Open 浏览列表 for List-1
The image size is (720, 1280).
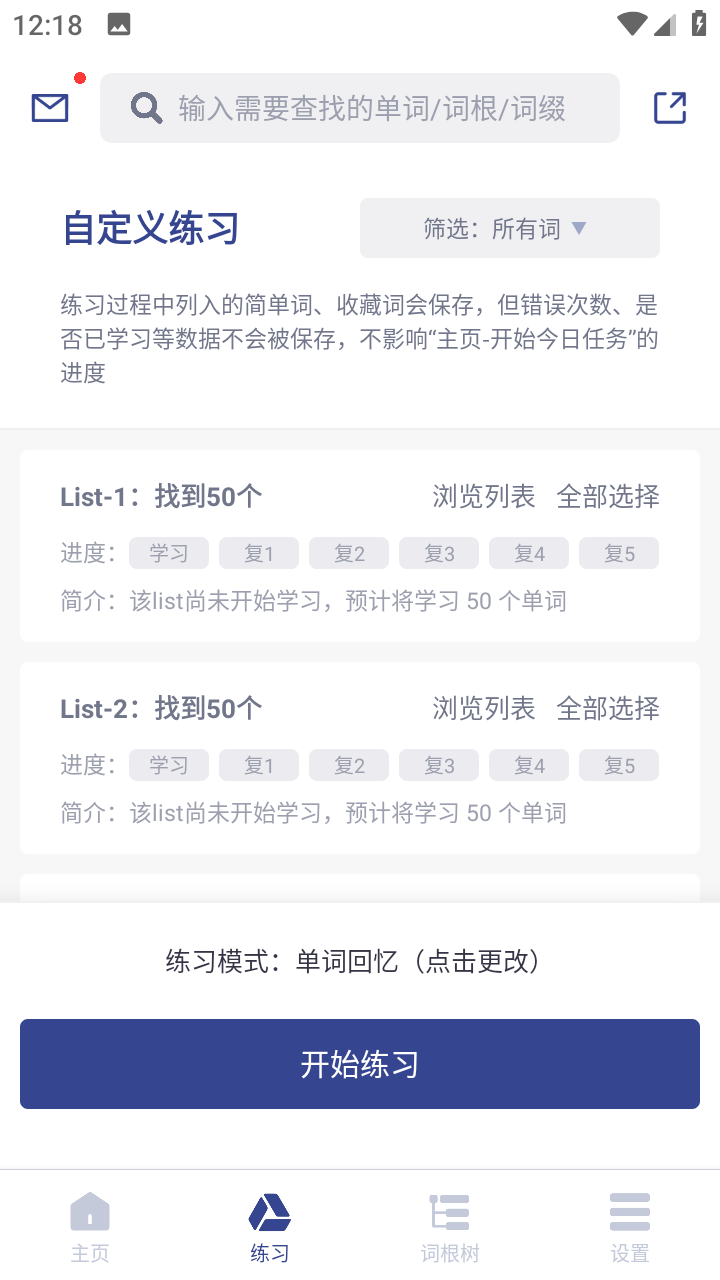pyautogui.click(x=484, y=496)
